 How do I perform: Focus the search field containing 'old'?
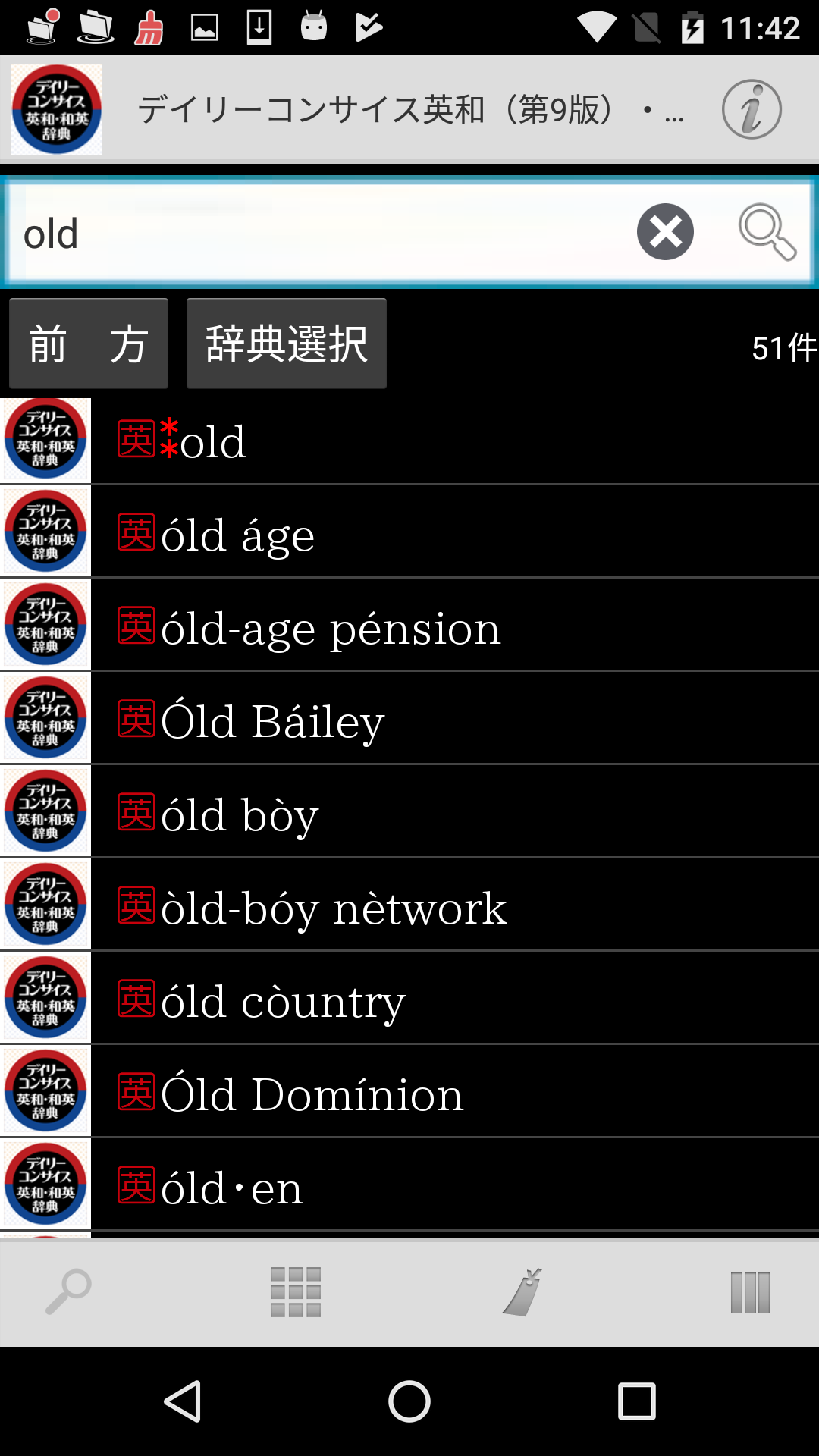point(318,232)
